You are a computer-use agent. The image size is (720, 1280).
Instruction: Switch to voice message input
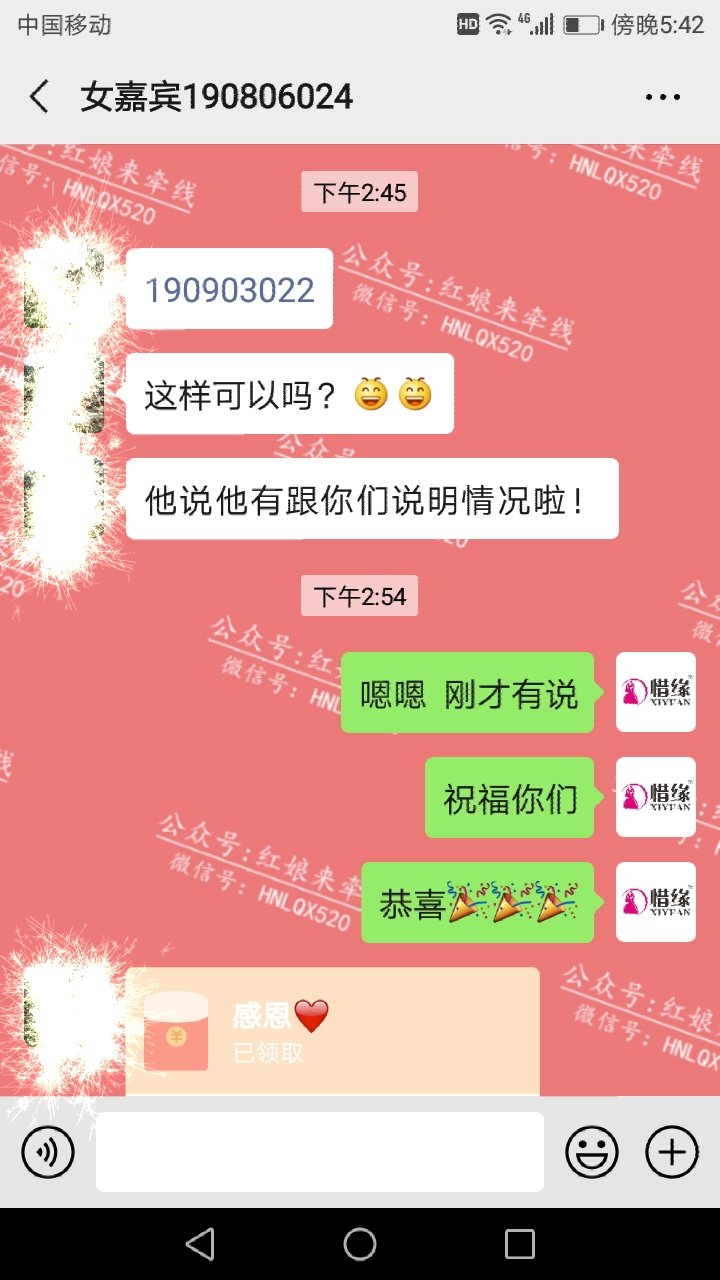click(x=48, y=1153)
